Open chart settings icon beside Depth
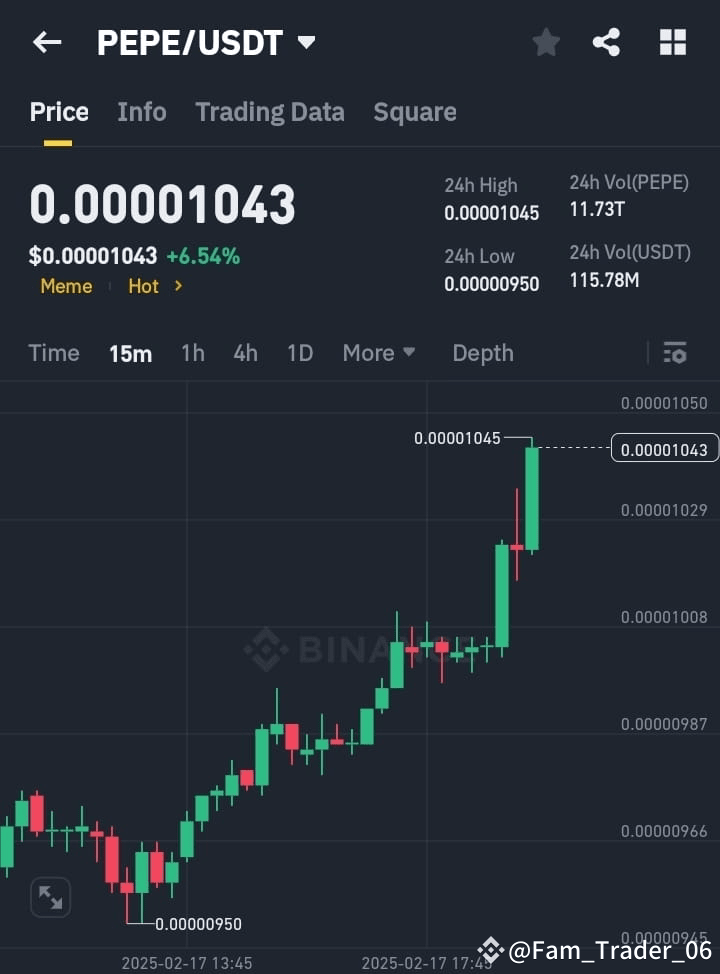 click(675, 353)
